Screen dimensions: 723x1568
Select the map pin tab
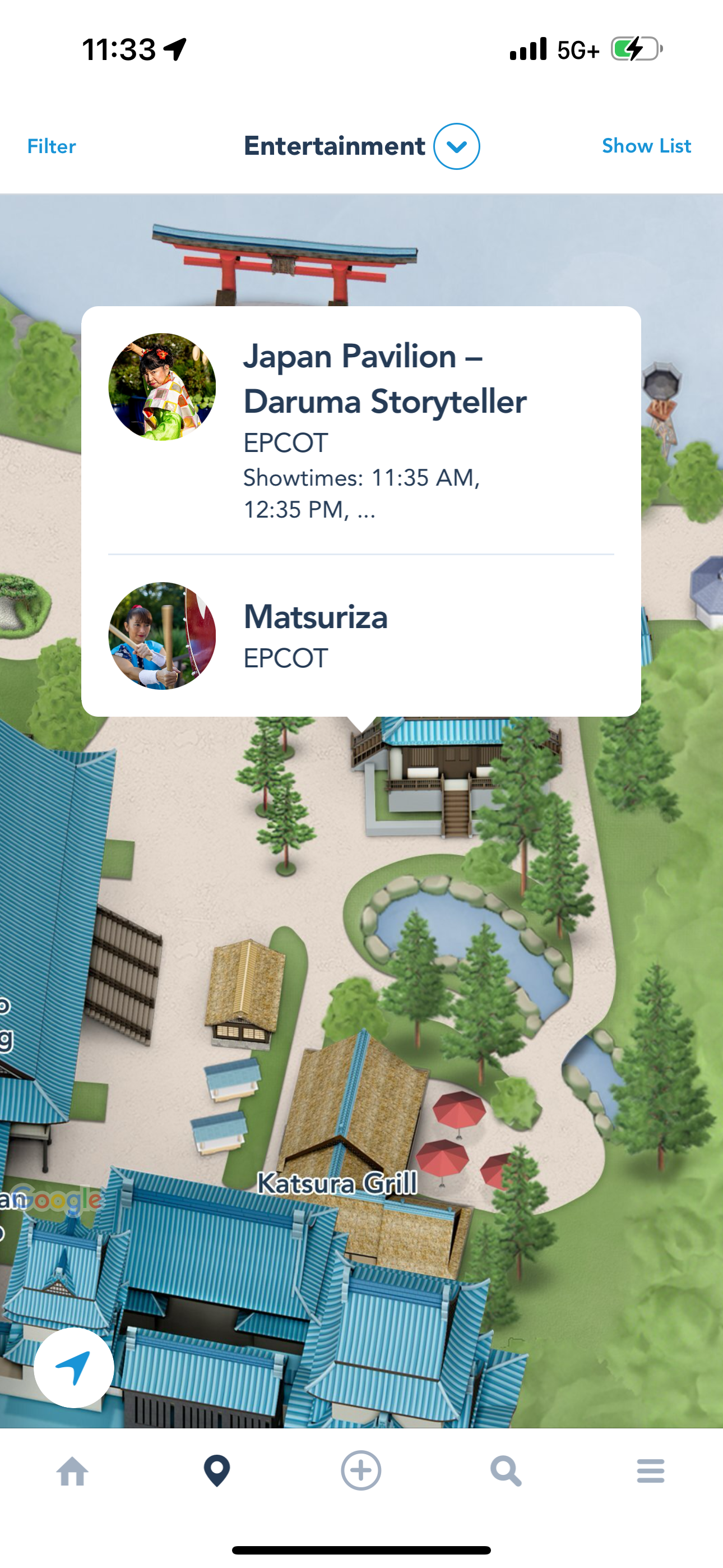coord(217,1471)
